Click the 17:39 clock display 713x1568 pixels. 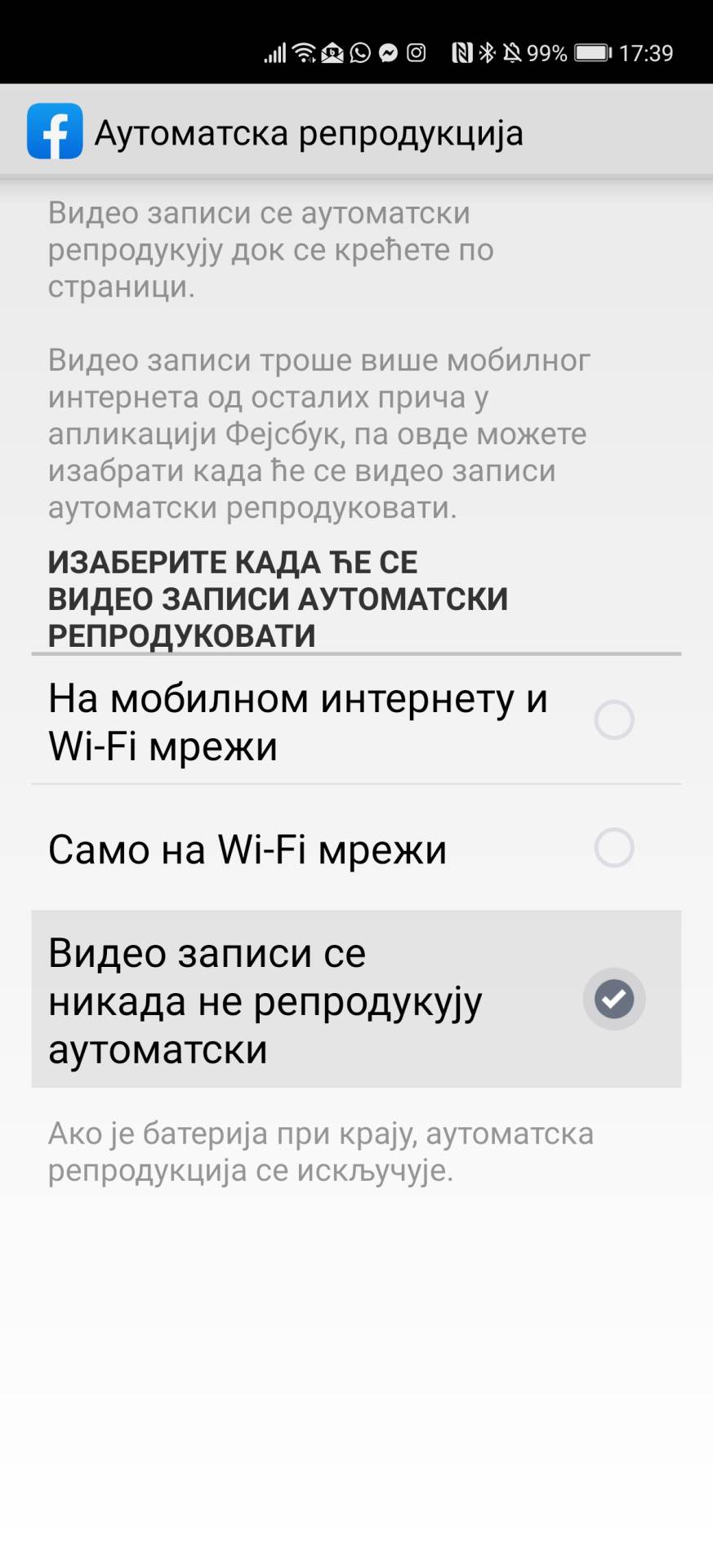click(647, 52)
